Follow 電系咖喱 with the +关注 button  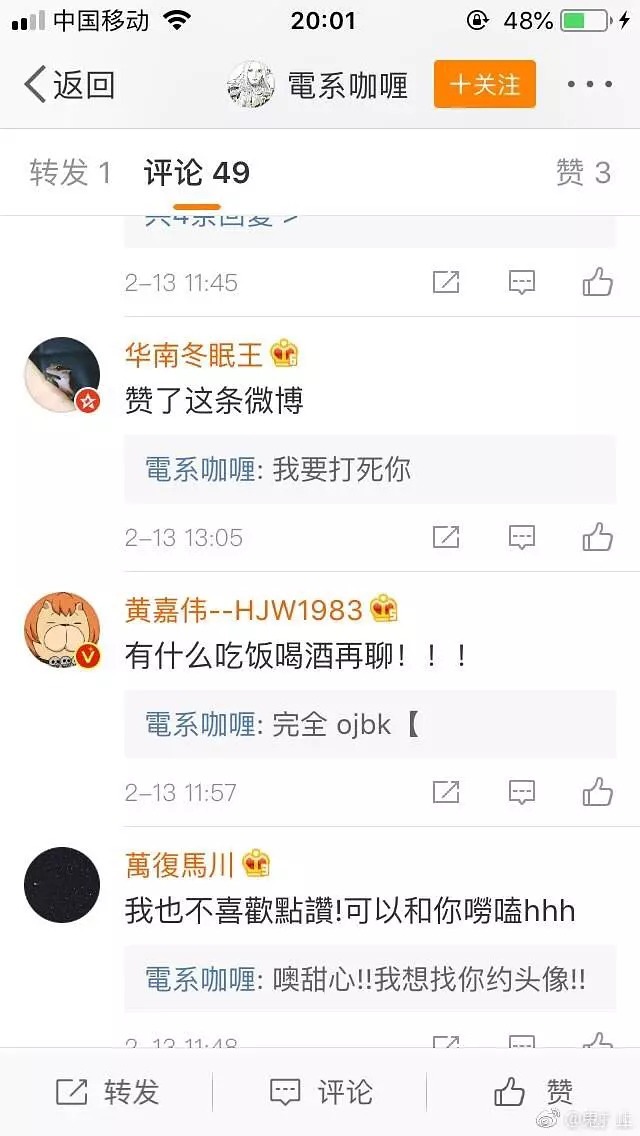pyautogui.click(x=485, y=85)
